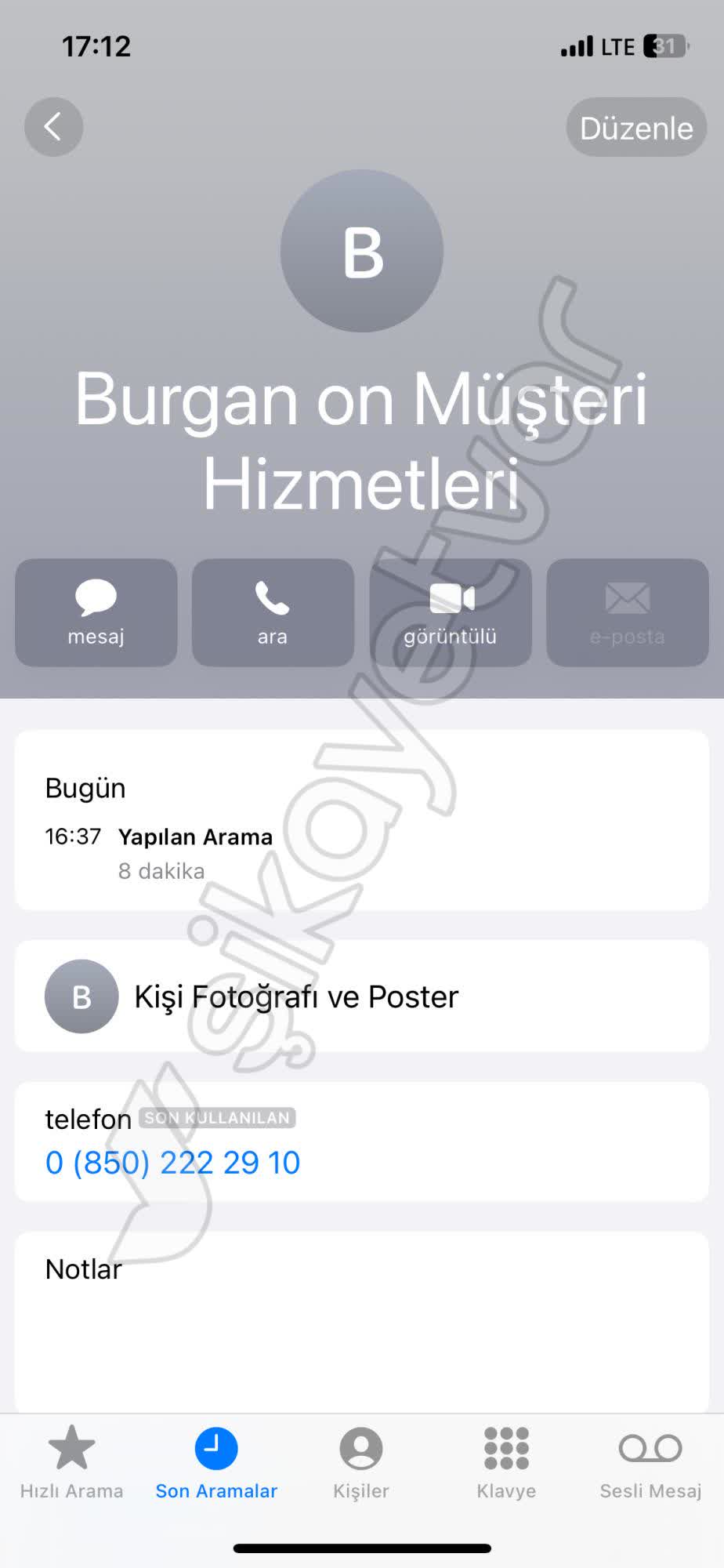Tap the Notlar field to add a note
The width and height of the screenshot is (724, 1568).
point(360,1317)
